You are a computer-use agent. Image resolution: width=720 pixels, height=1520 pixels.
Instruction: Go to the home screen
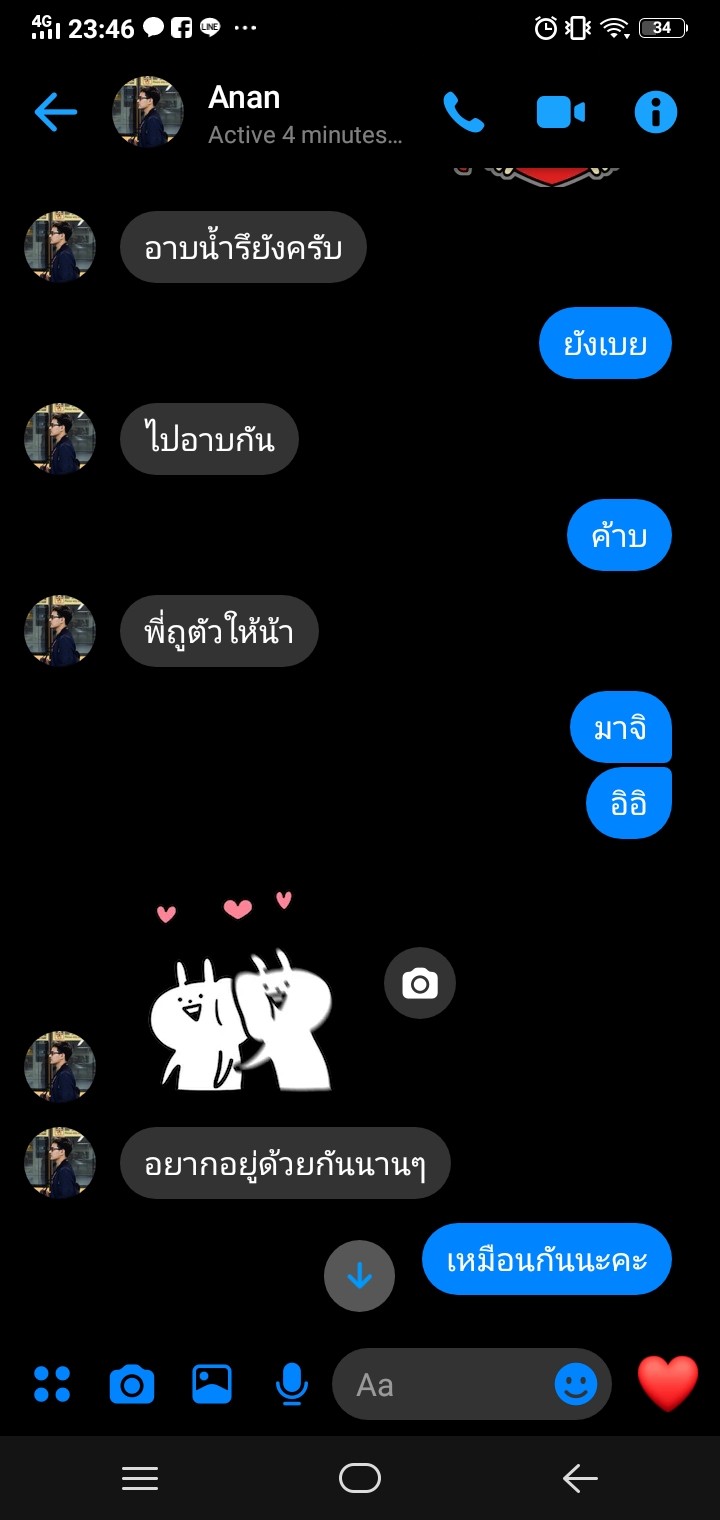pyautogui.click(x=360, y=1478)
